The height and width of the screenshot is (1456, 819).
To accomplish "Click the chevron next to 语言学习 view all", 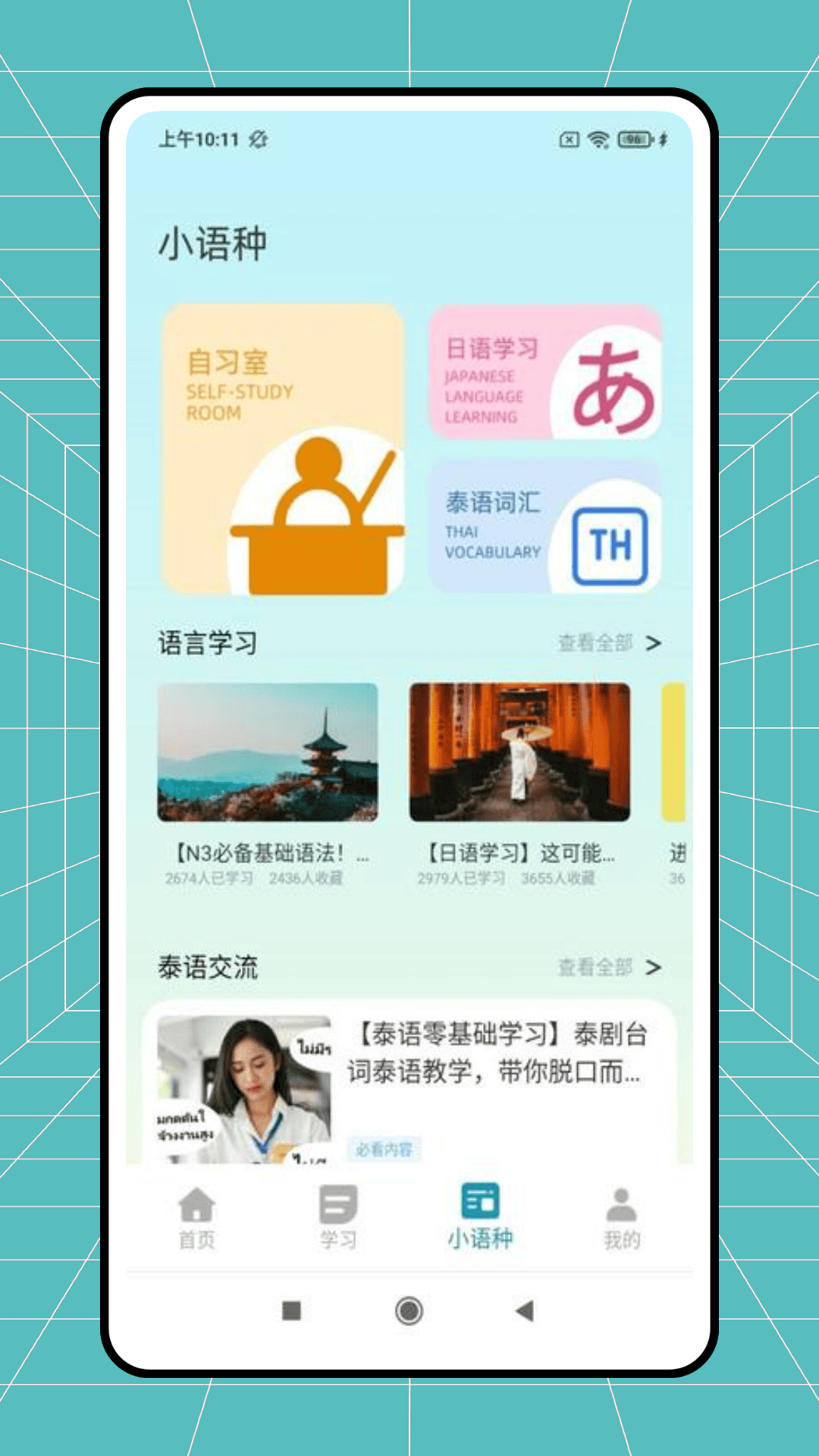I will 654,642.
